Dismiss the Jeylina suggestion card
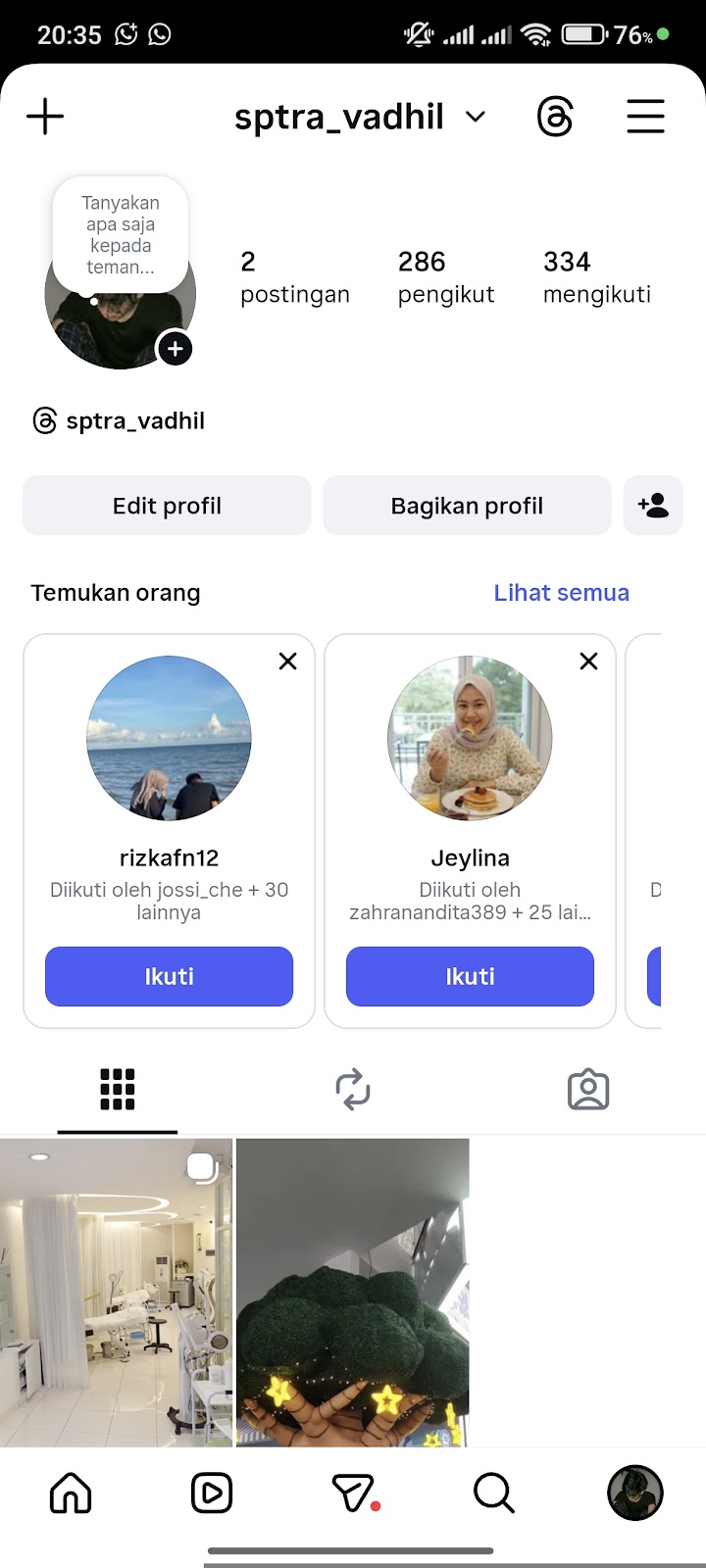Viewport: 706px width, 1568px height. (588, 661)
